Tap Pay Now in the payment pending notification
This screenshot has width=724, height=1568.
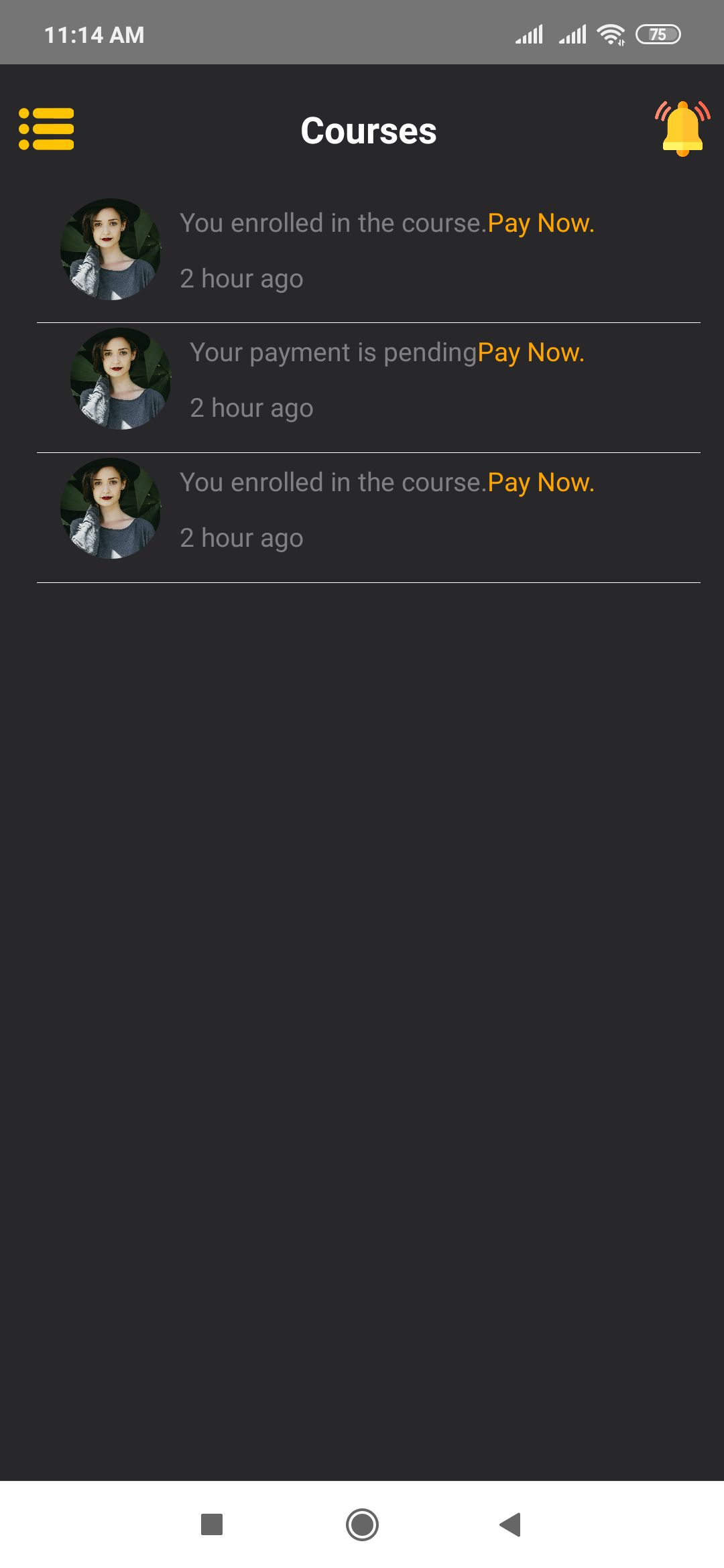[x=531, y=352]
